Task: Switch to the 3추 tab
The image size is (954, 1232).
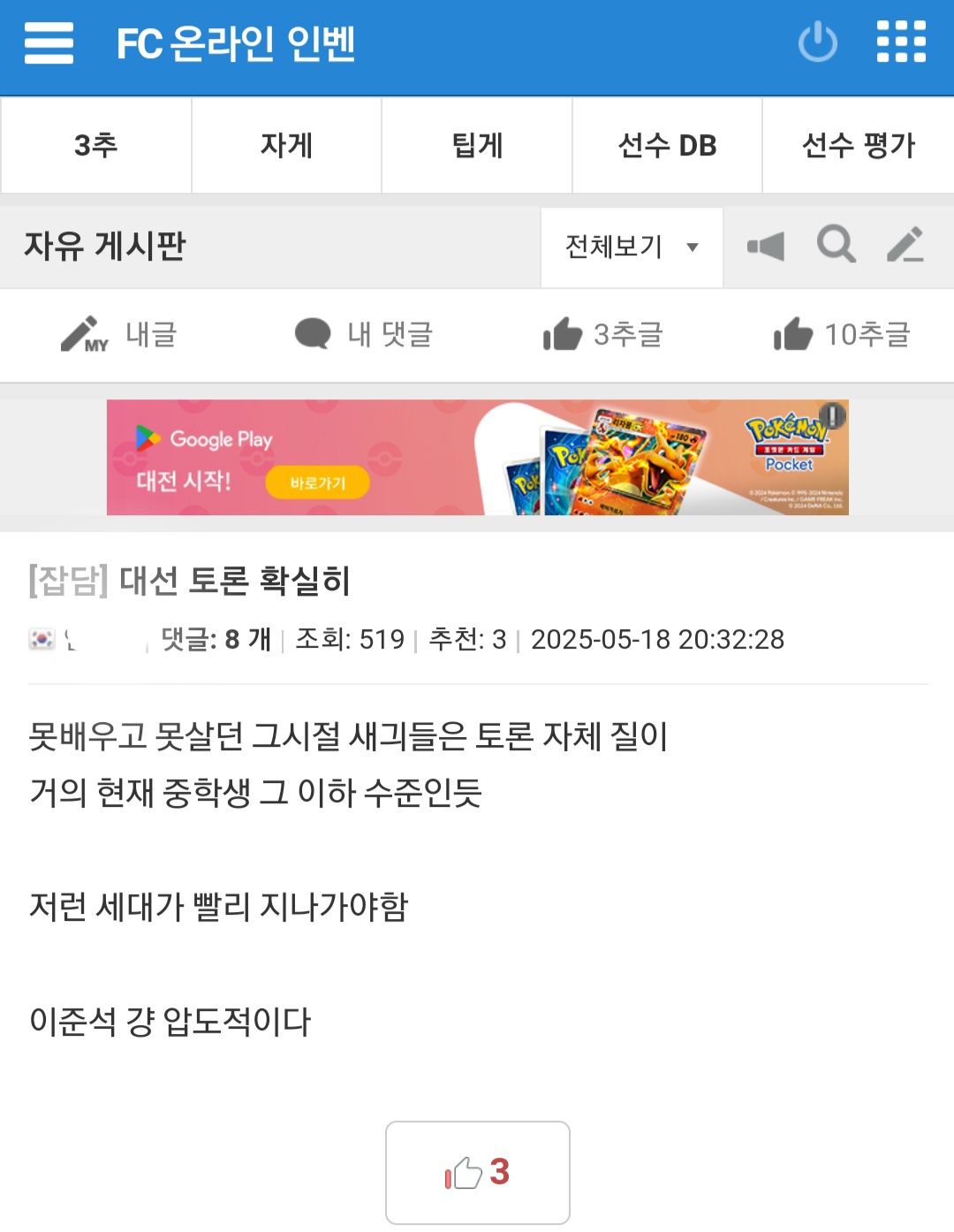Action: 95,145
